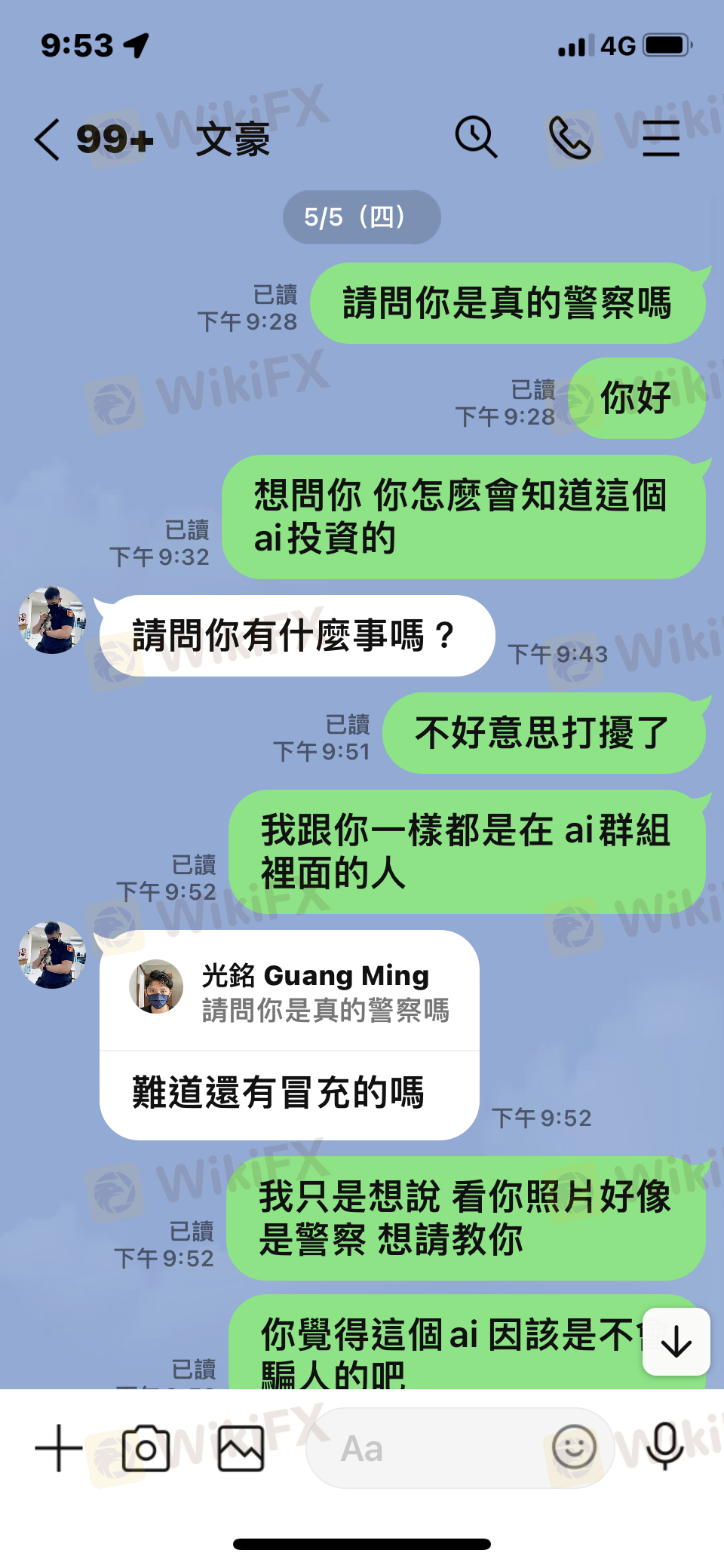Open the chat menu (three lines)
Image resolution: width=724 pixels, height=1568 pixels.
tap(661, 138)
